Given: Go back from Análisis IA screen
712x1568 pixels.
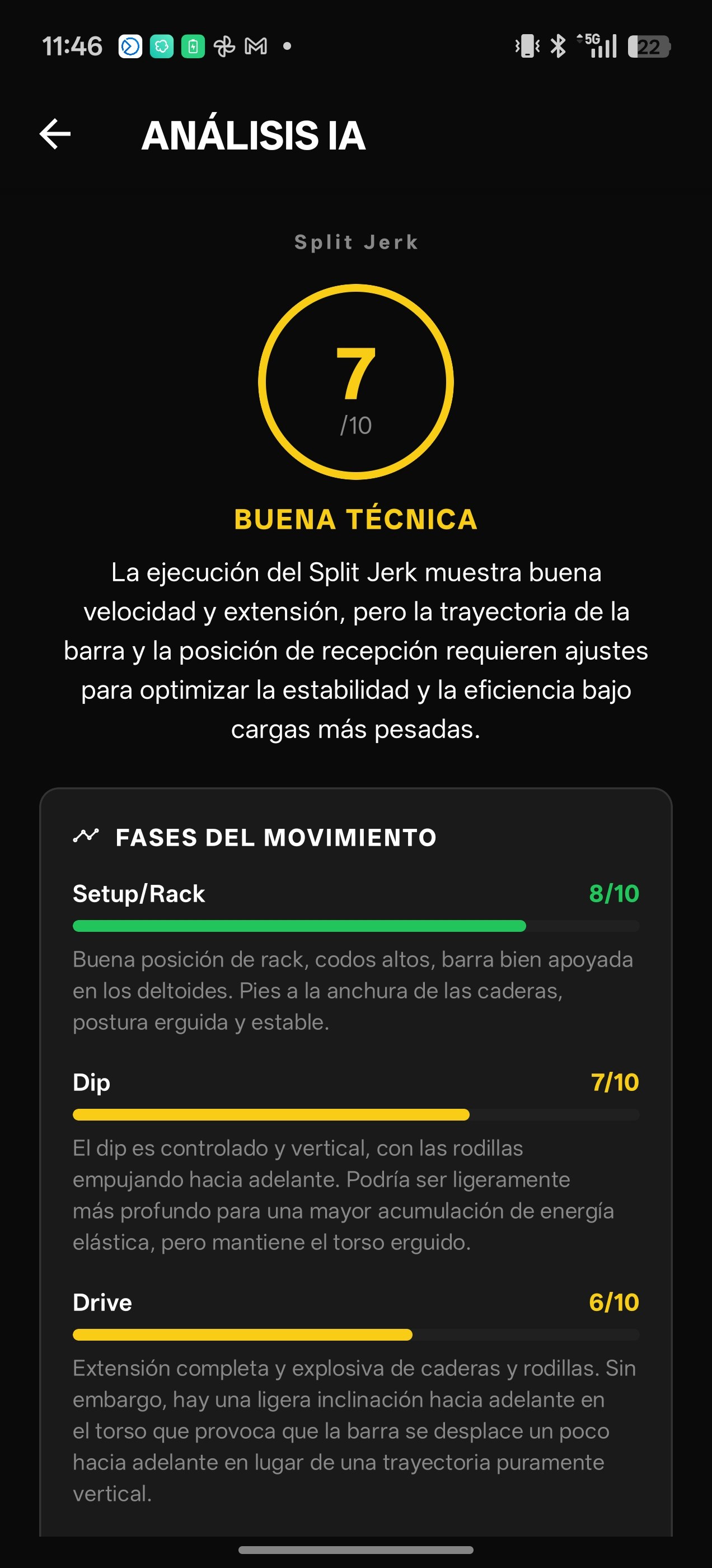Looking at the screenshot, I should pyautogui.click(x=55, y=134).
